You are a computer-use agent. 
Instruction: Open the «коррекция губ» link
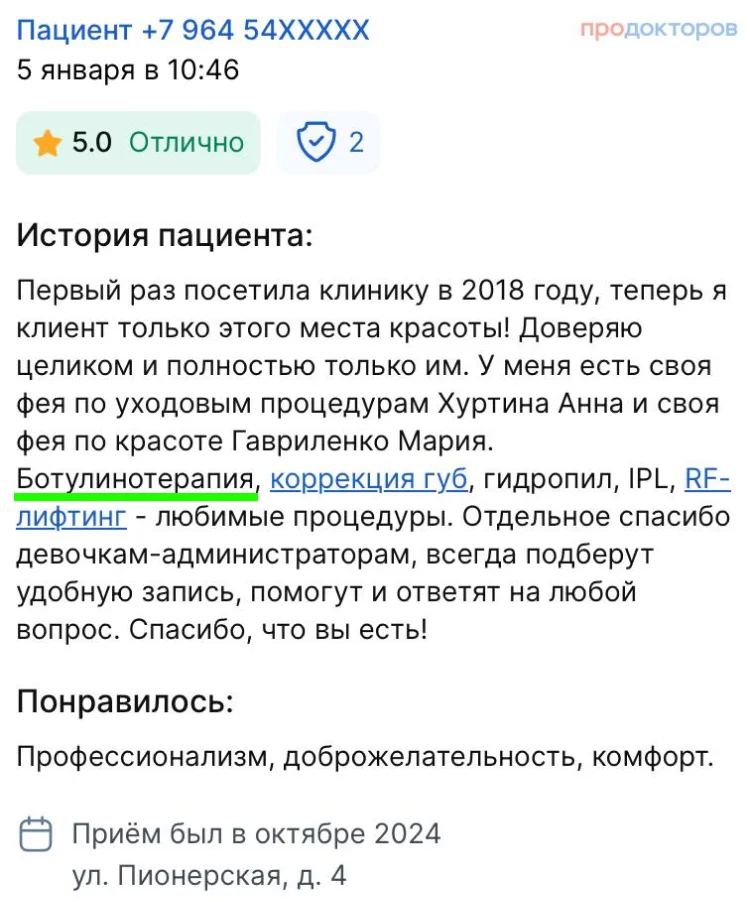point(369,480)
